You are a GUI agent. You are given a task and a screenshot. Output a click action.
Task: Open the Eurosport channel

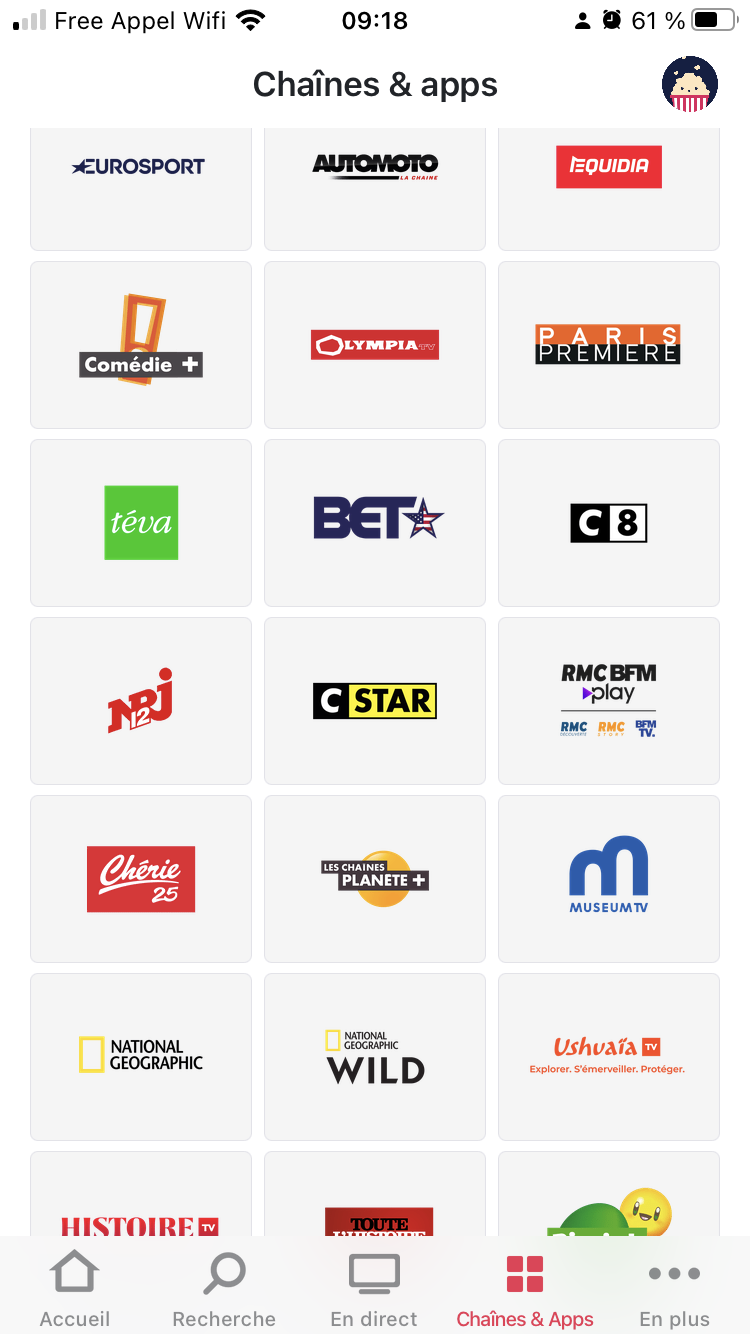click(141, 189)
